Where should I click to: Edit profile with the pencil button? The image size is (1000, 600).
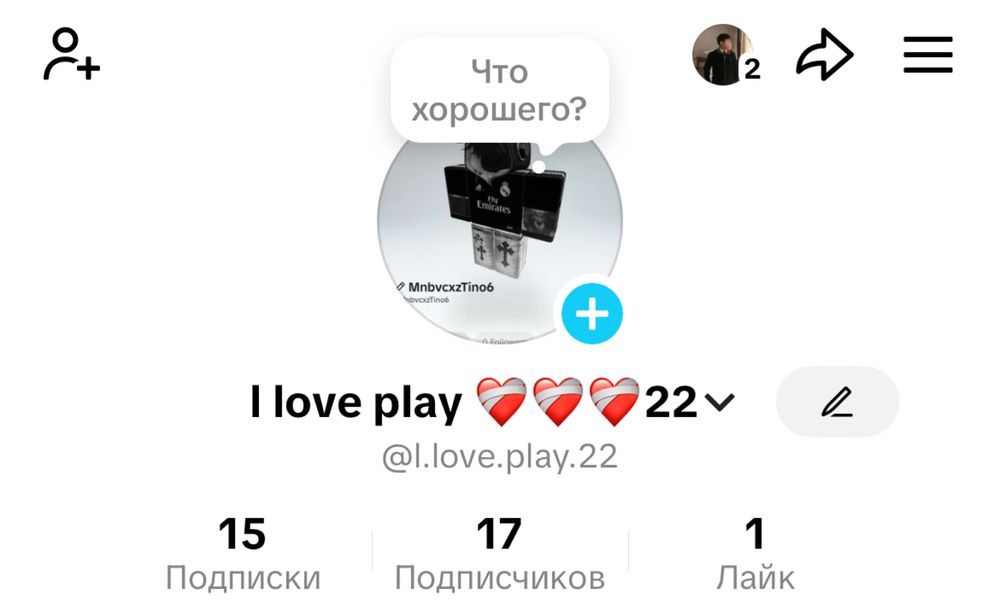pos(837,402)
